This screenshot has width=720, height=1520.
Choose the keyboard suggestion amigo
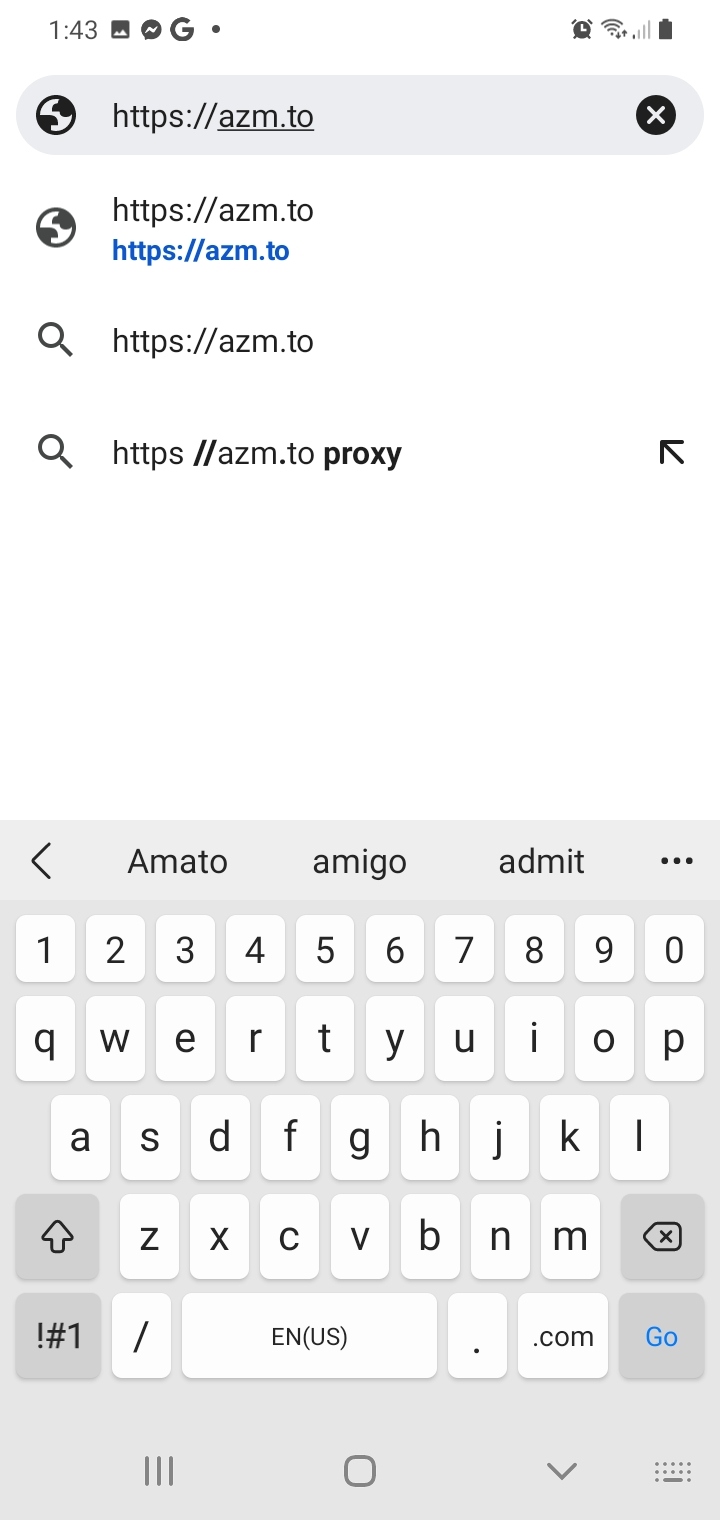click(x=359, y=861)
